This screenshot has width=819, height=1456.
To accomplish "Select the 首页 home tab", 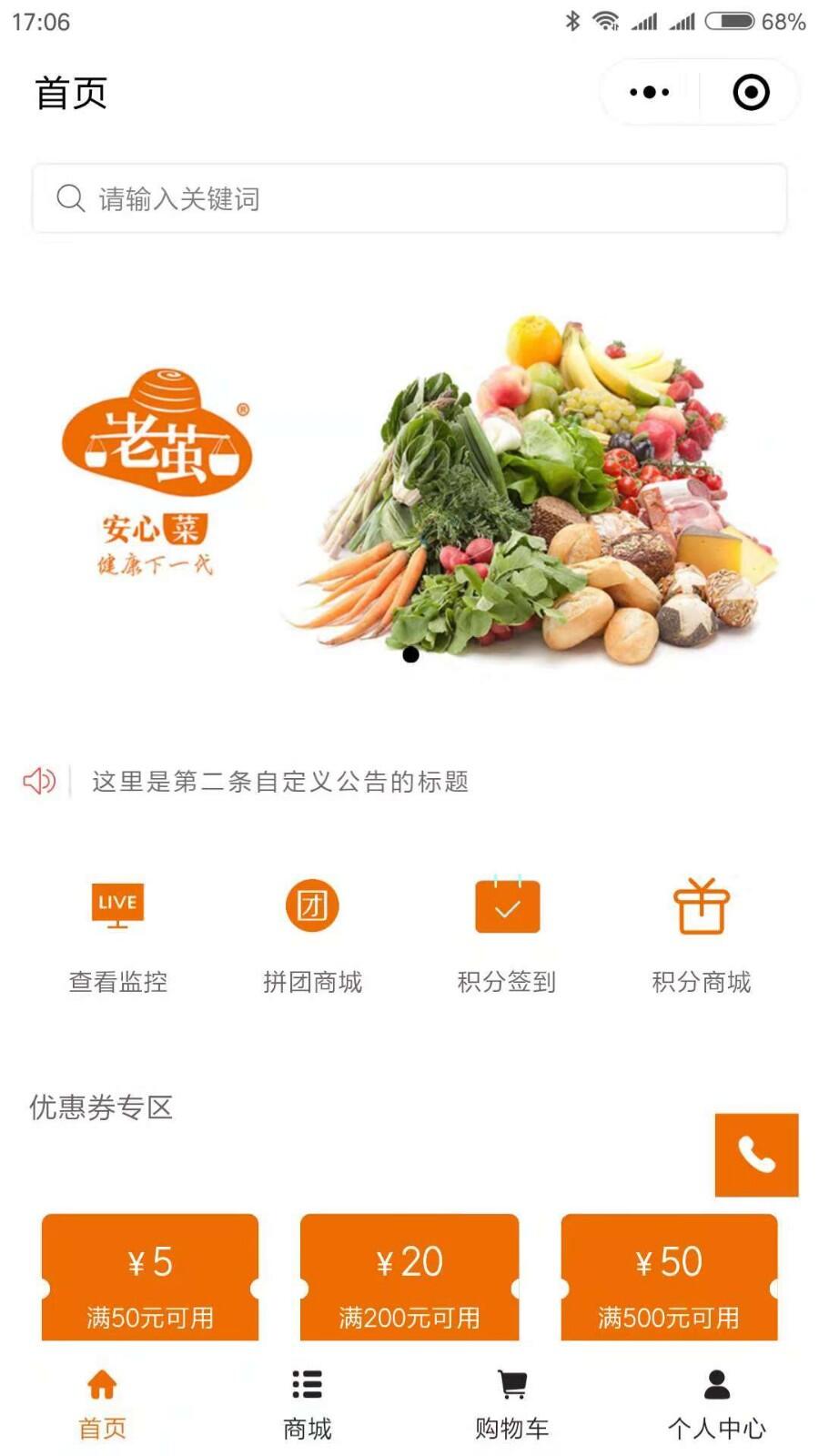I will click(x=102, y=1404).
